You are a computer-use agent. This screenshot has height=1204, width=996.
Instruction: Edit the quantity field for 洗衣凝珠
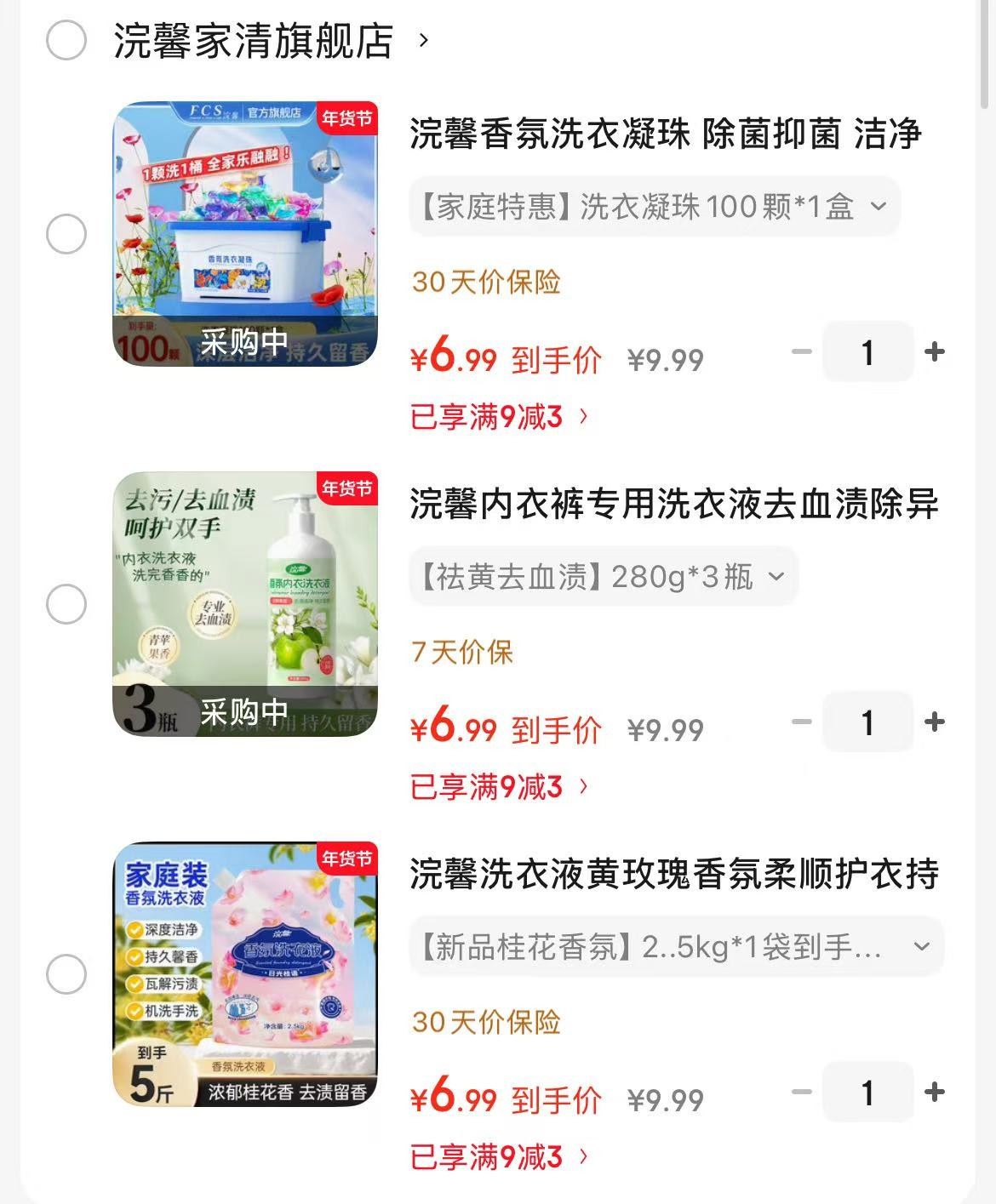tap(867, 351)
